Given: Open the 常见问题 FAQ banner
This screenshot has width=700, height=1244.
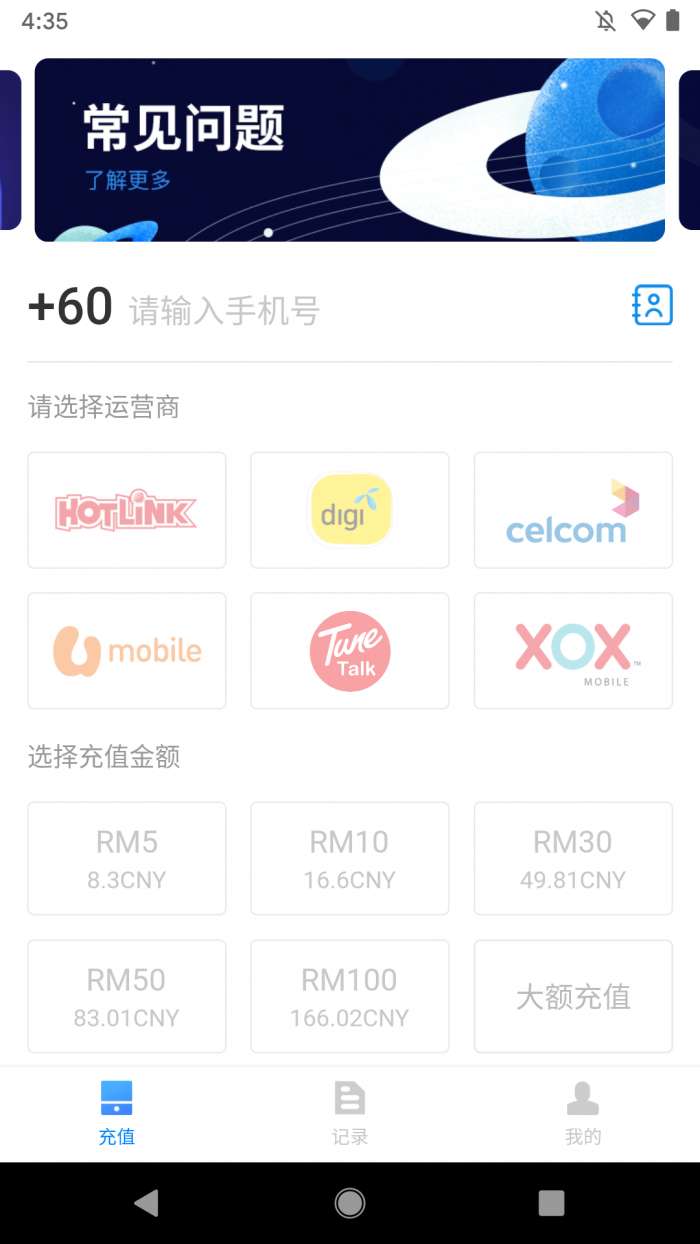Looking at the screenshot, I should 350,150.
